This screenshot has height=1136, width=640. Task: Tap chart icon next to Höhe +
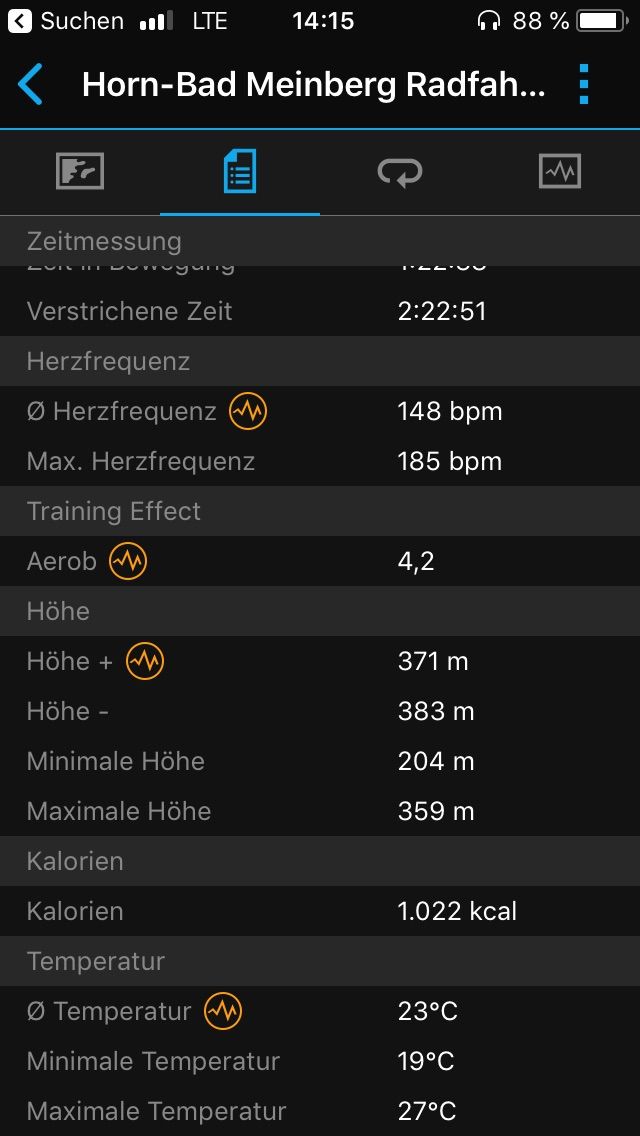[145, 661]
